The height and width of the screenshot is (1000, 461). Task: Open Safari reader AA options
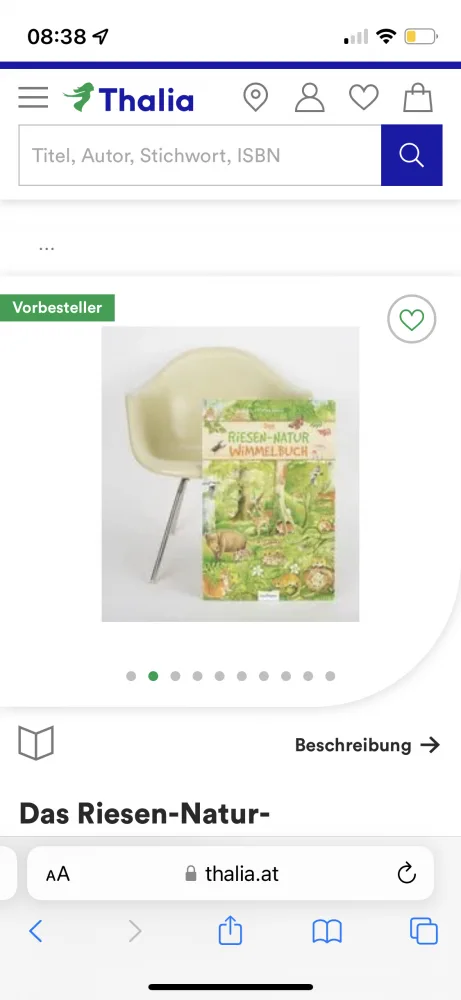coord(58,874)
